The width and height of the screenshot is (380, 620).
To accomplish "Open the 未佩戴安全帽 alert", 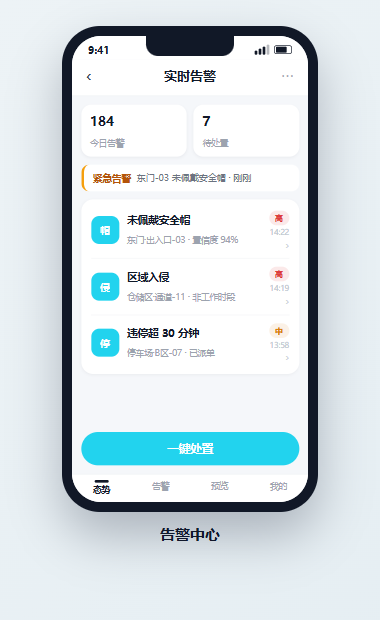I will pyautogui.click(x=190, y=230).
